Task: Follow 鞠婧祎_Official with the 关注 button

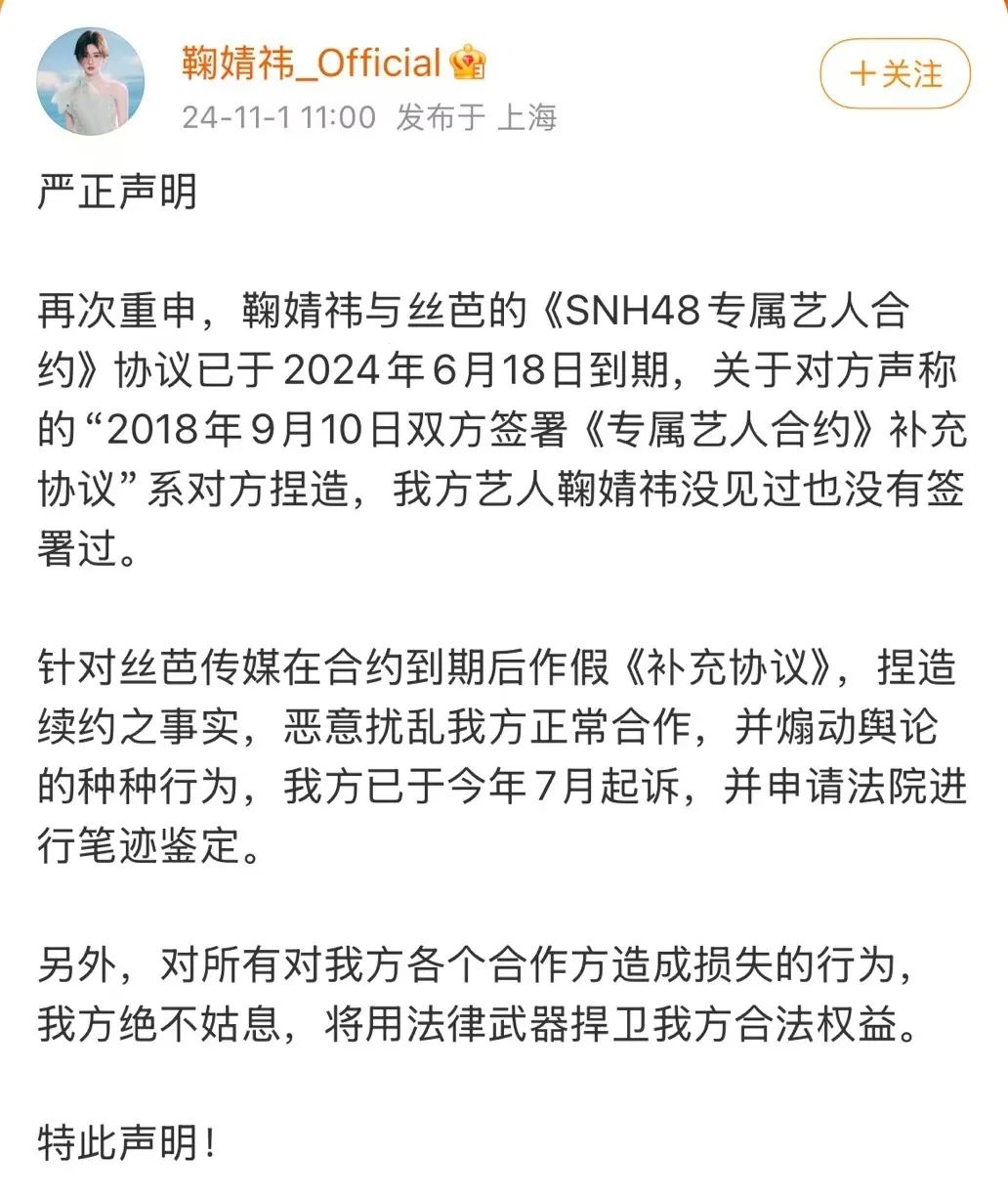Action: 895,75
